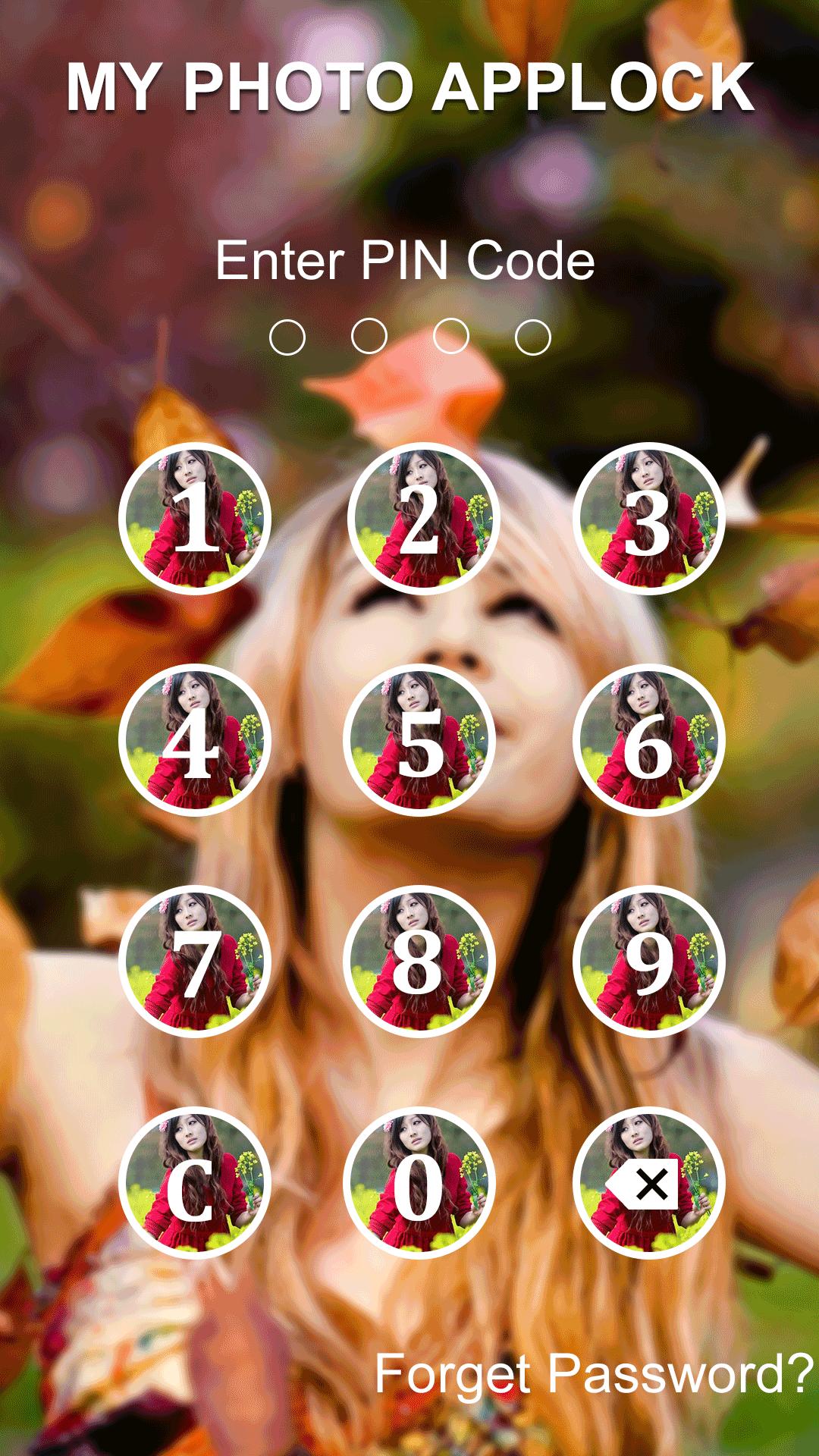Enter digit 4 on the keypad

point(195,740)
